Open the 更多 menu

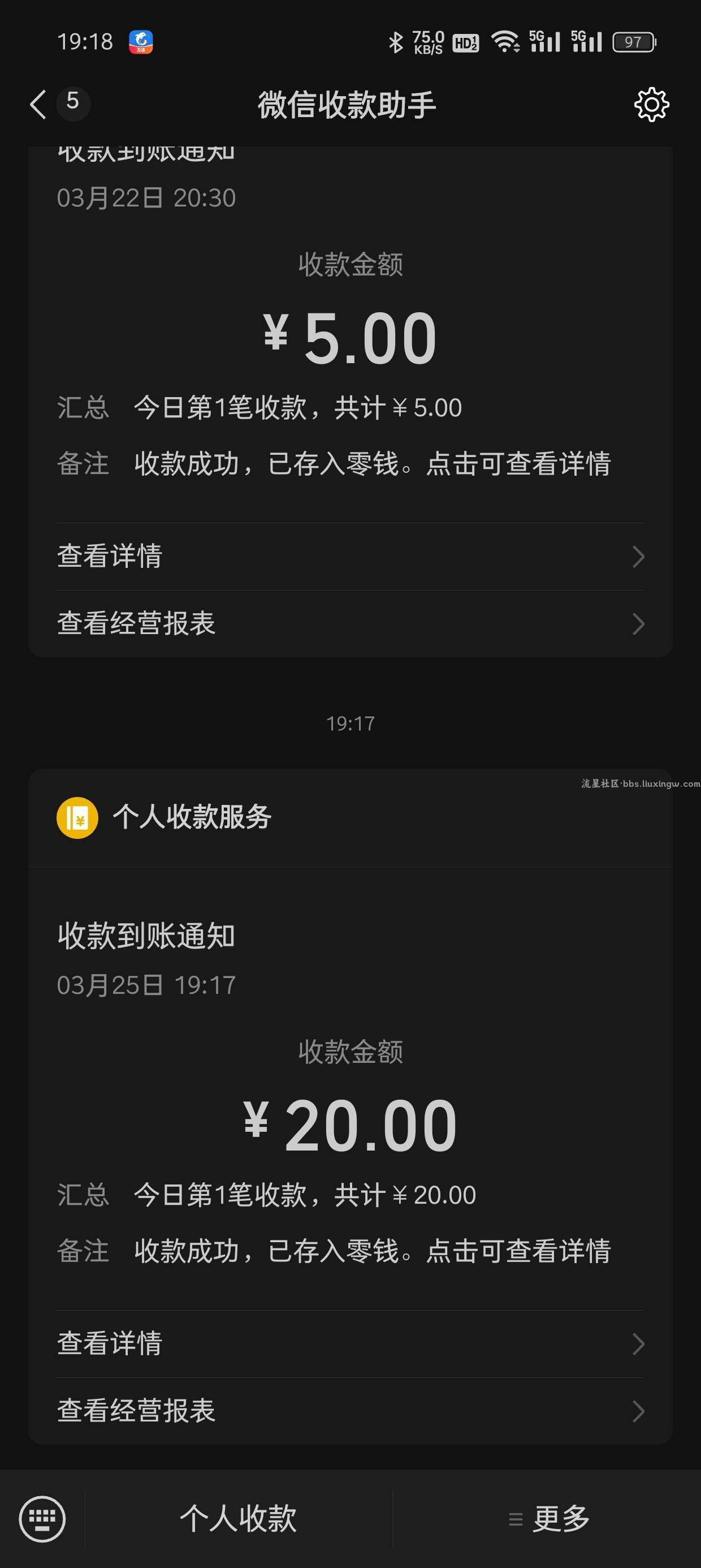coord(548,1519)
